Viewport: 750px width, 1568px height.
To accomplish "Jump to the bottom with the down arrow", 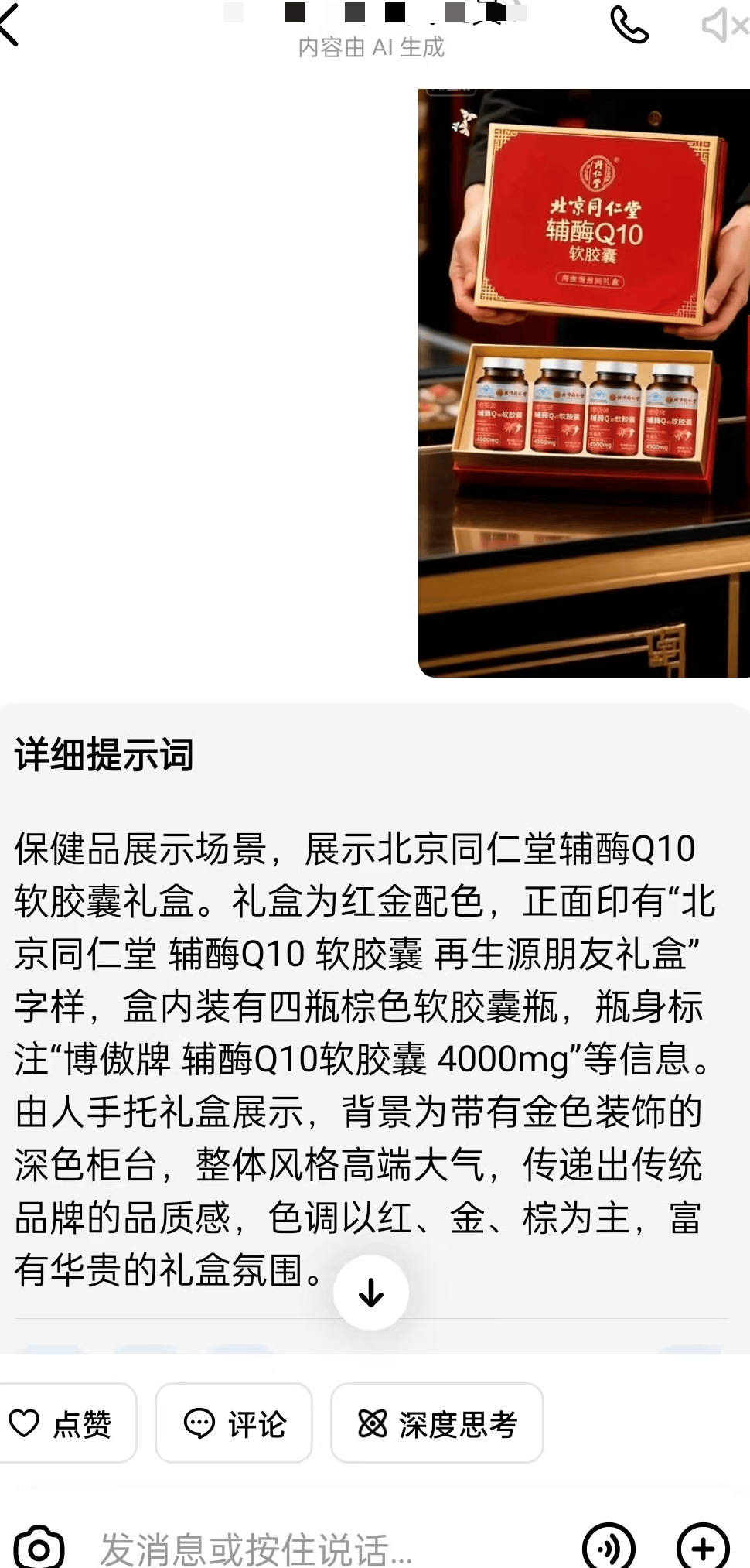I will tap(371, 1293).
